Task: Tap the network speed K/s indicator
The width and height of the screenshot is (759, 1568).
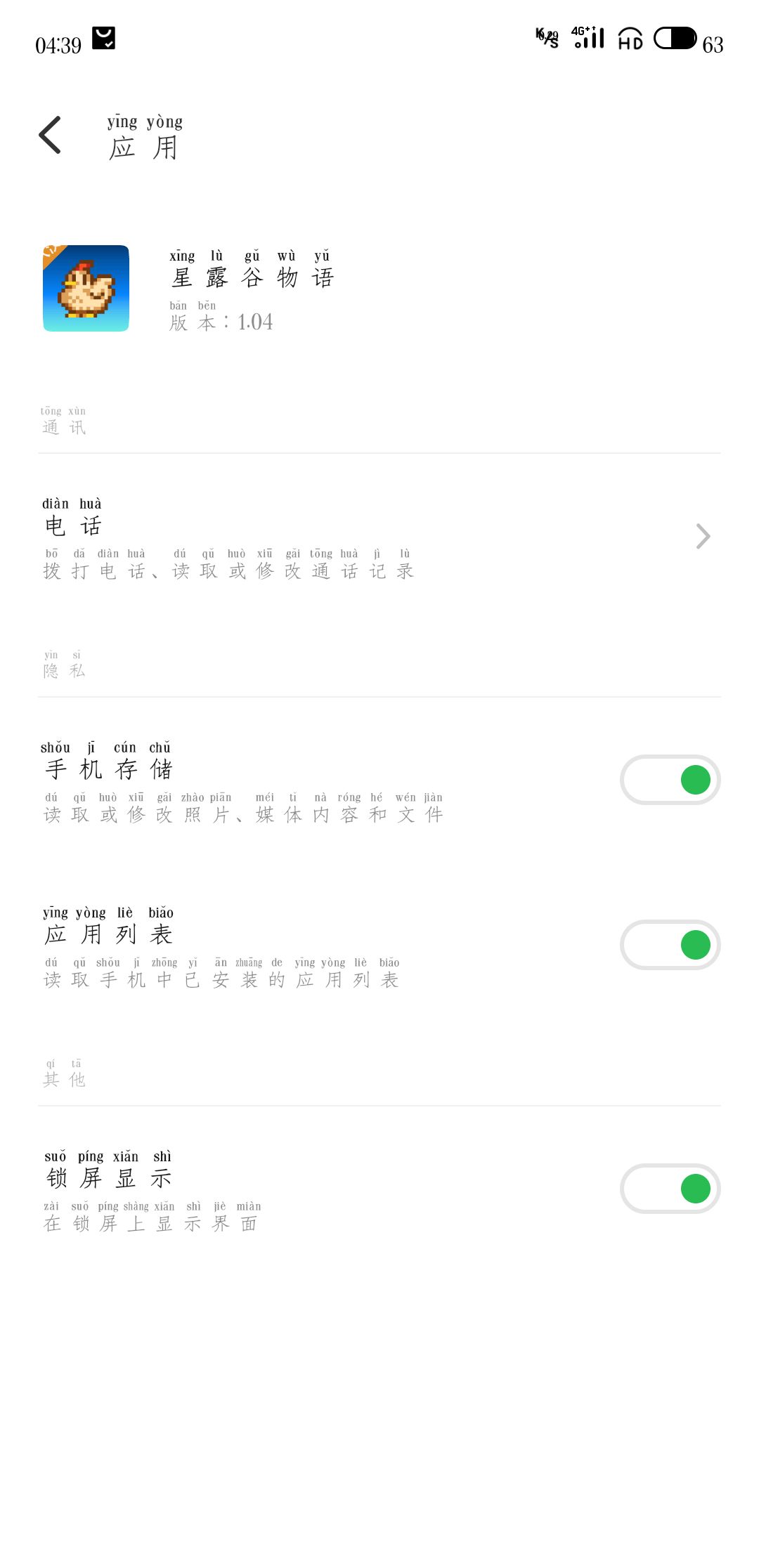Action: pos(547,39)
